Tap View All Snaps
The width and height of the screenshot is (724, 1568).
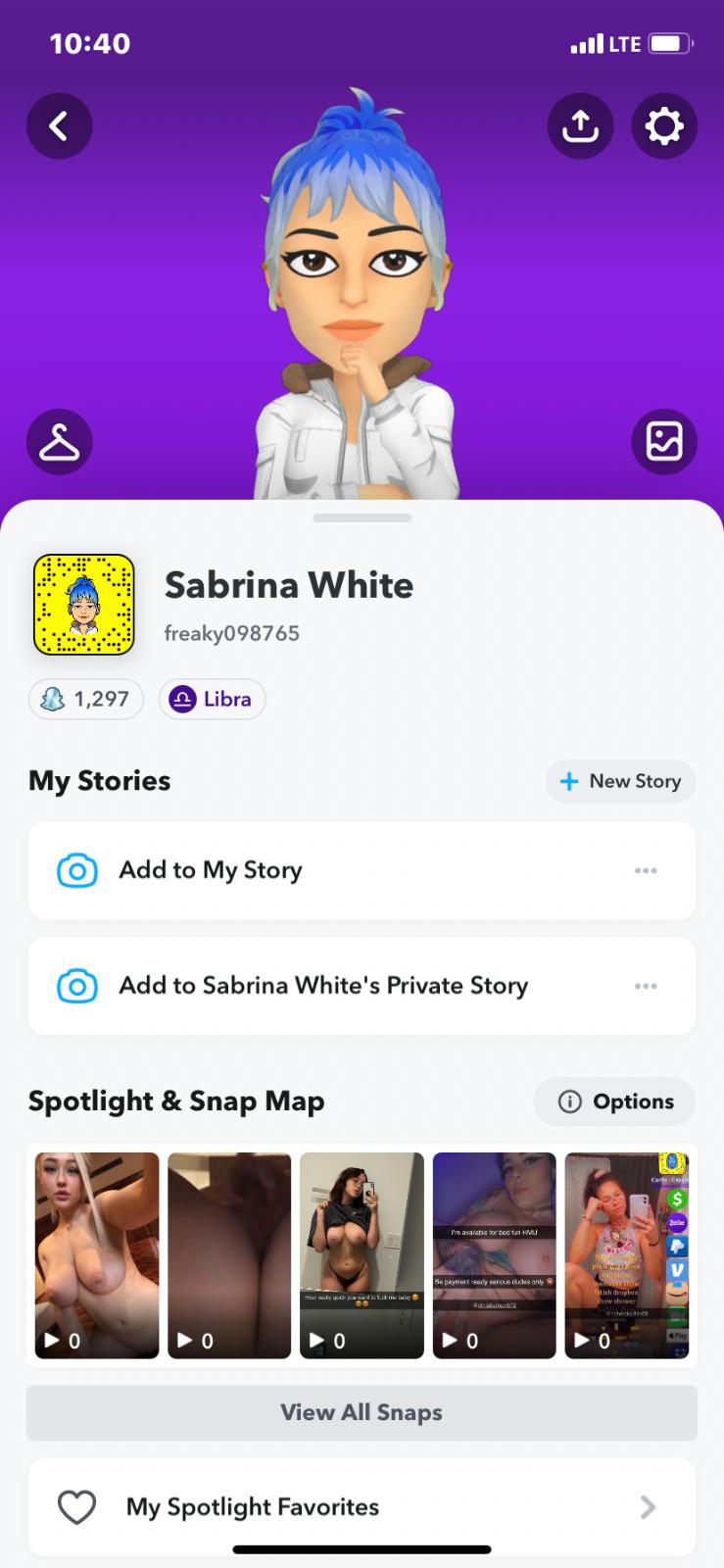362,1413
